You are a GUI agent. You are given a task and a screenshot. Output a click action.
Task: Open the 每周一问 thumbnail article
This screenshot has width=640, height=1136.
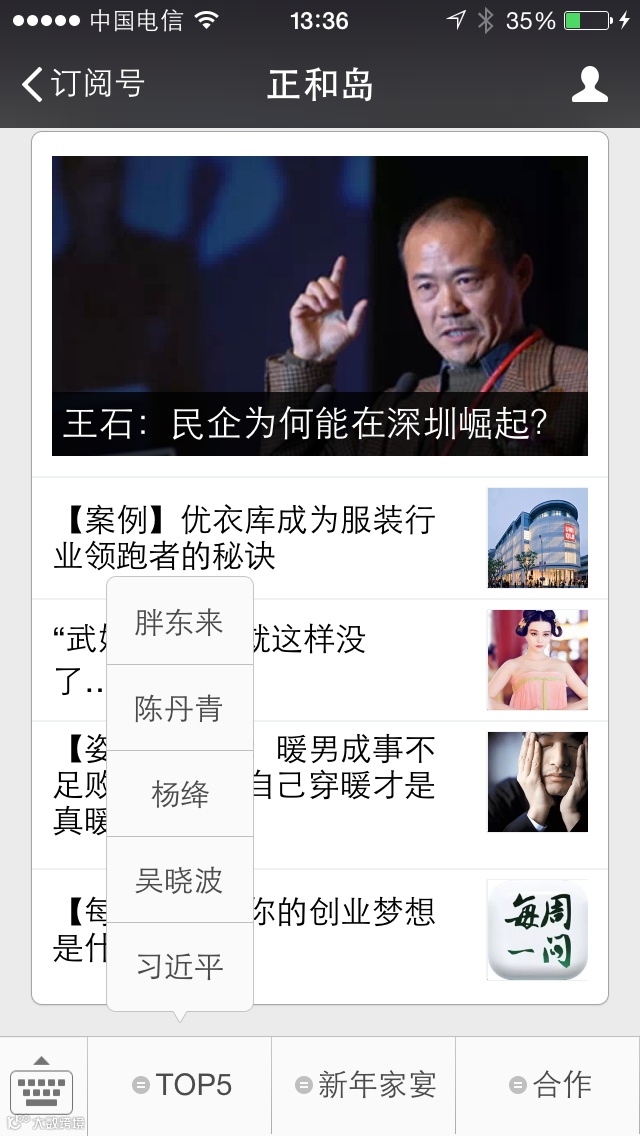[537, 930]
